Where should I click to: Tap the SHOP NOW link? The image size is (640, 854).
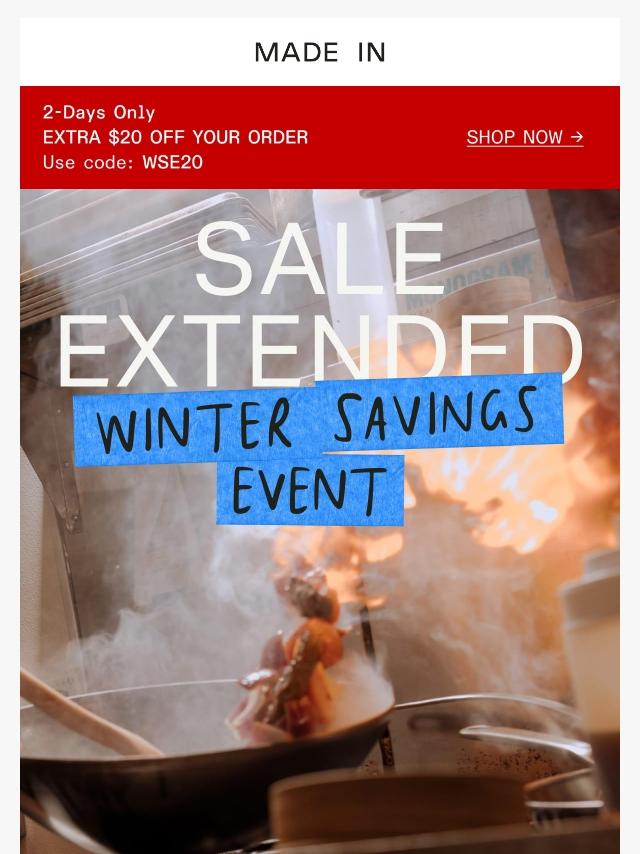[524, 138]
